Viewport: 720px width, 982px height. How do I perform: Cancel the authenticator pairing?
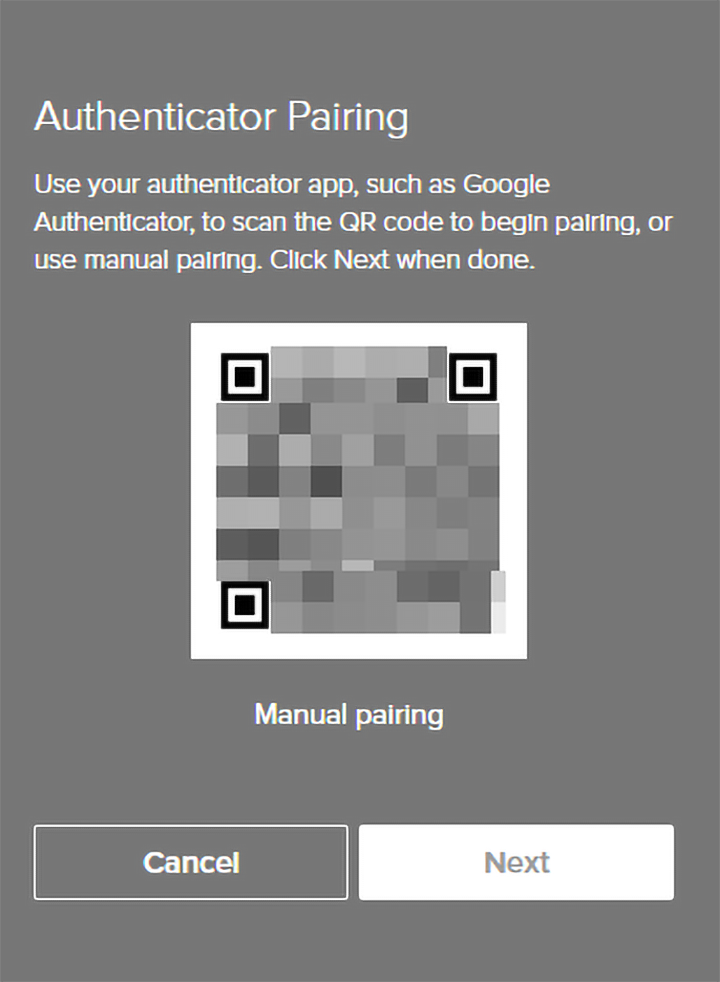click(191, 862)
